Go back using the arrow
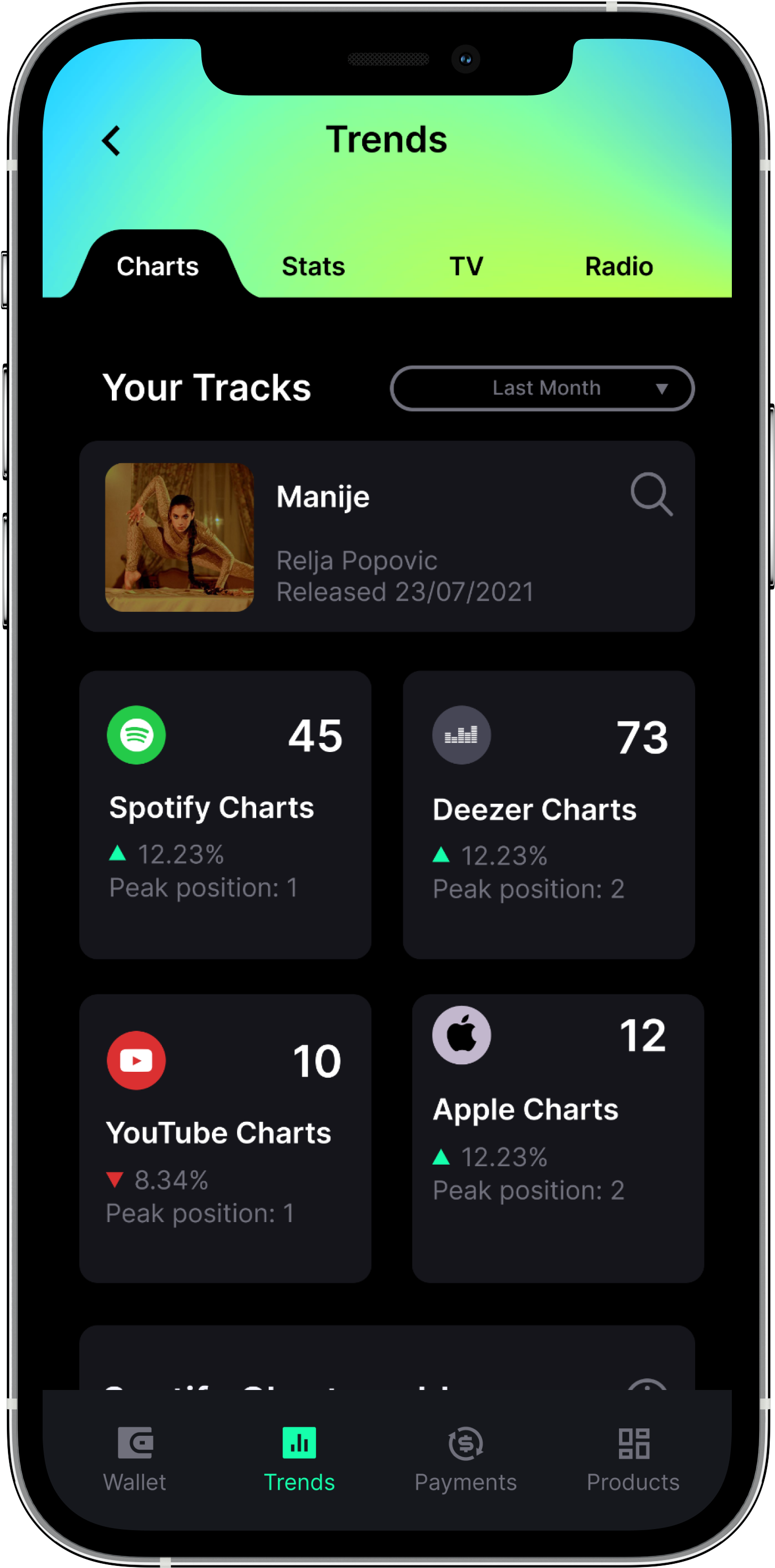The image size is (775, 1568). [111, 141]
